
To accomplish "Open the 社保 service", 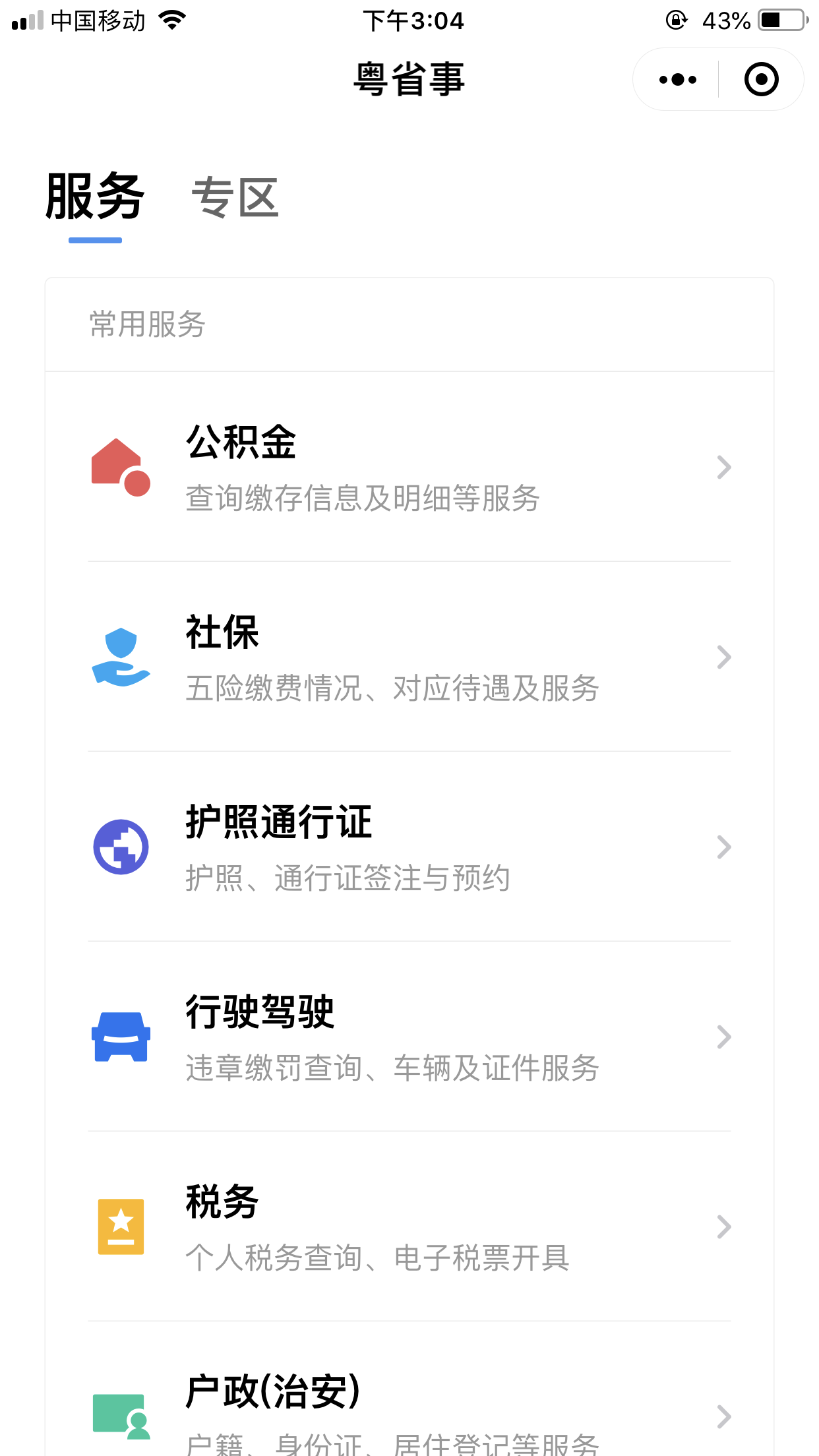I will pyautogui.click(x=409, y=657).
